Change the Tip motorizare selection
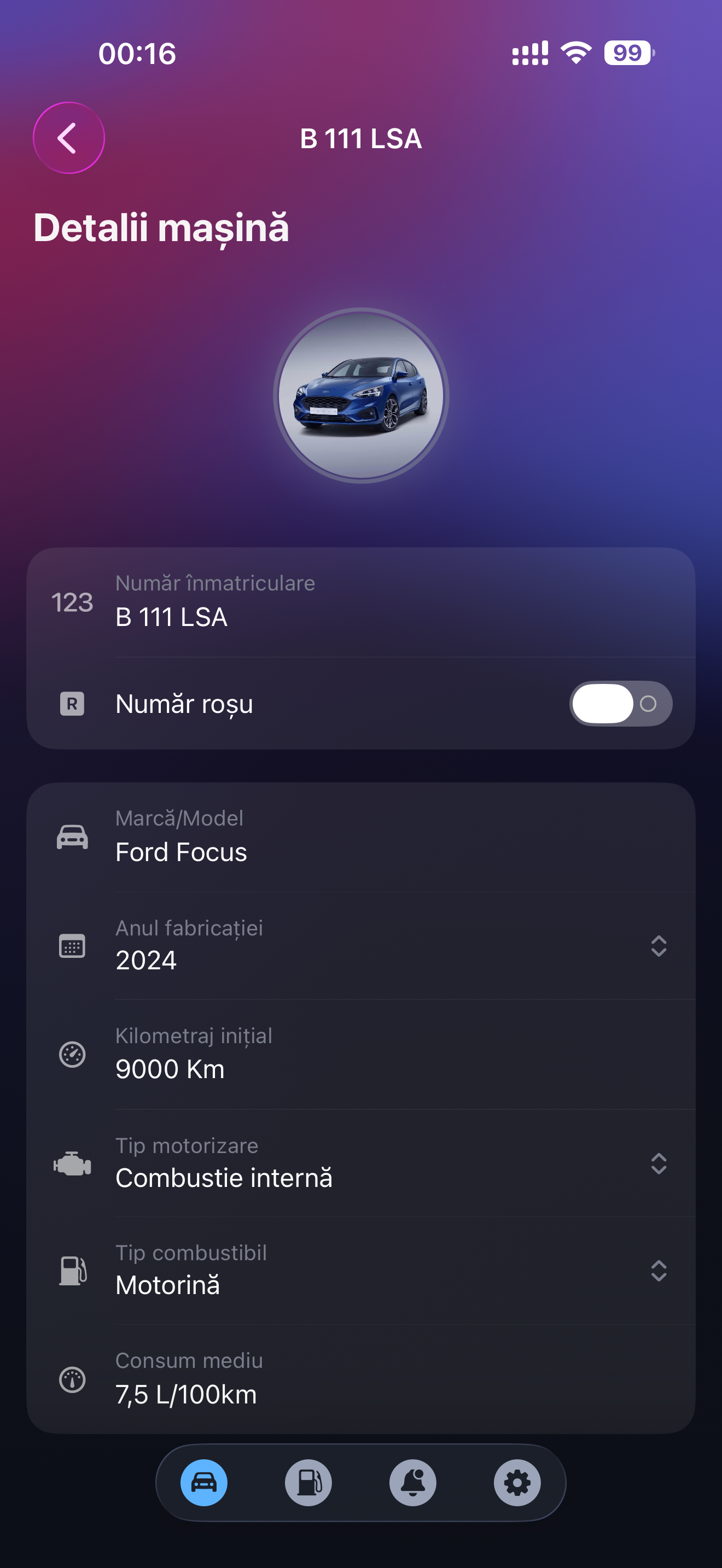Viewport: 722px width, 1568px height. [x=659, y=1163]
